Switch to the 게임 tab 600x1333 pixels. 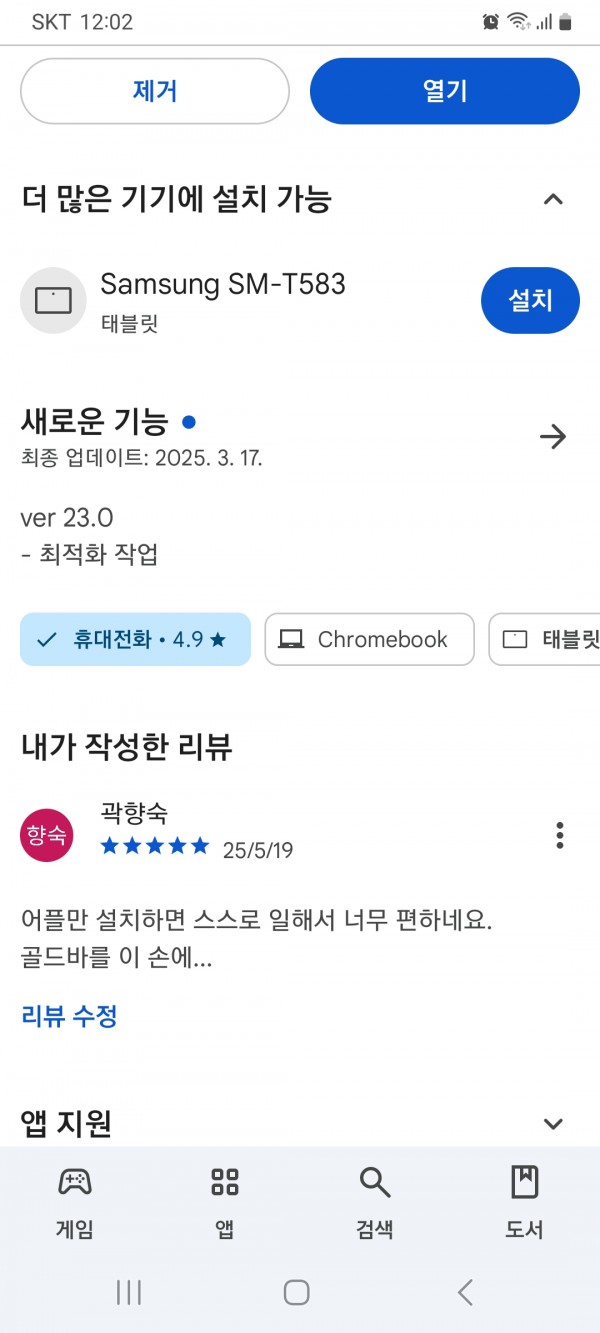coord(75,1203)
